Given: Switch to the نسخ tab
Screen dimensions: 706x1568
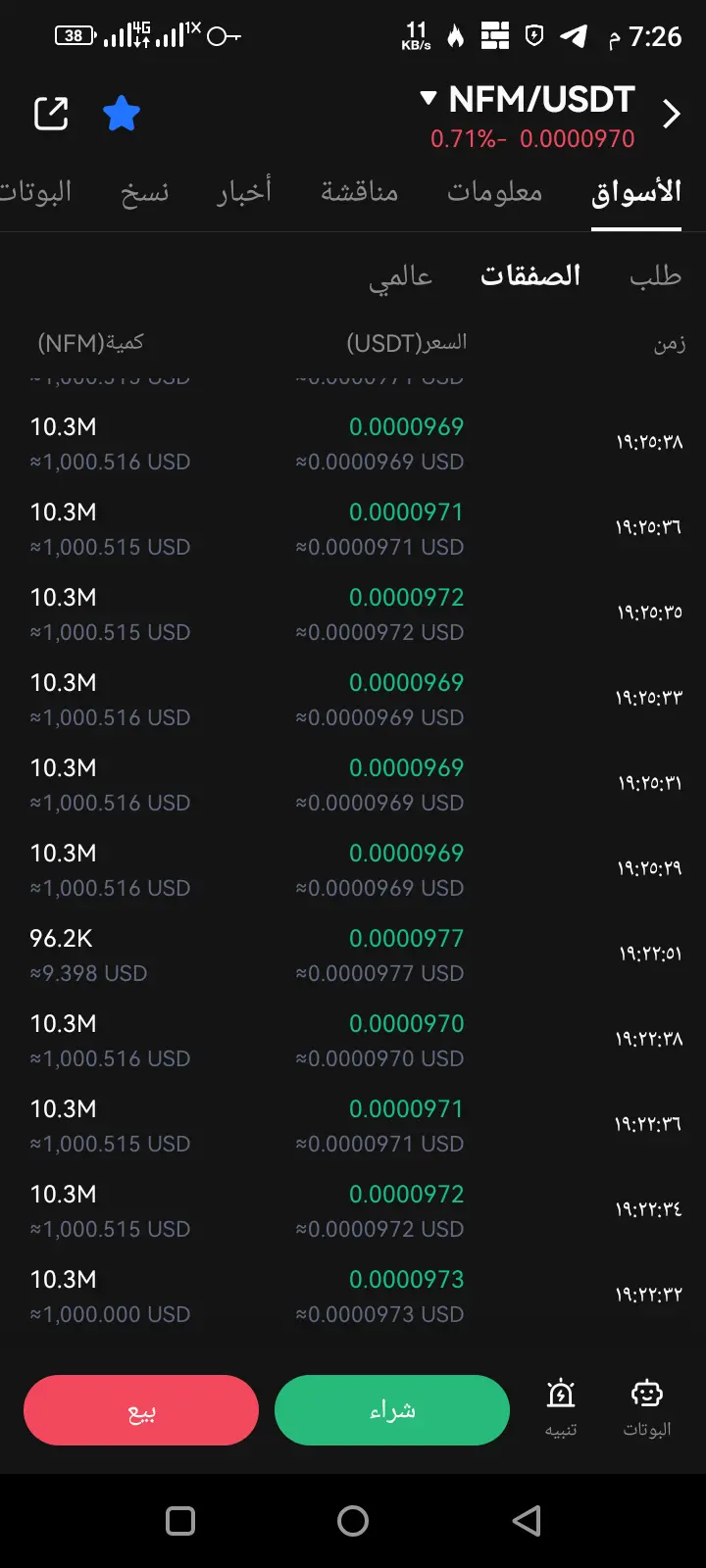Looking at the screenshot, I should click(x=145, y=192).
